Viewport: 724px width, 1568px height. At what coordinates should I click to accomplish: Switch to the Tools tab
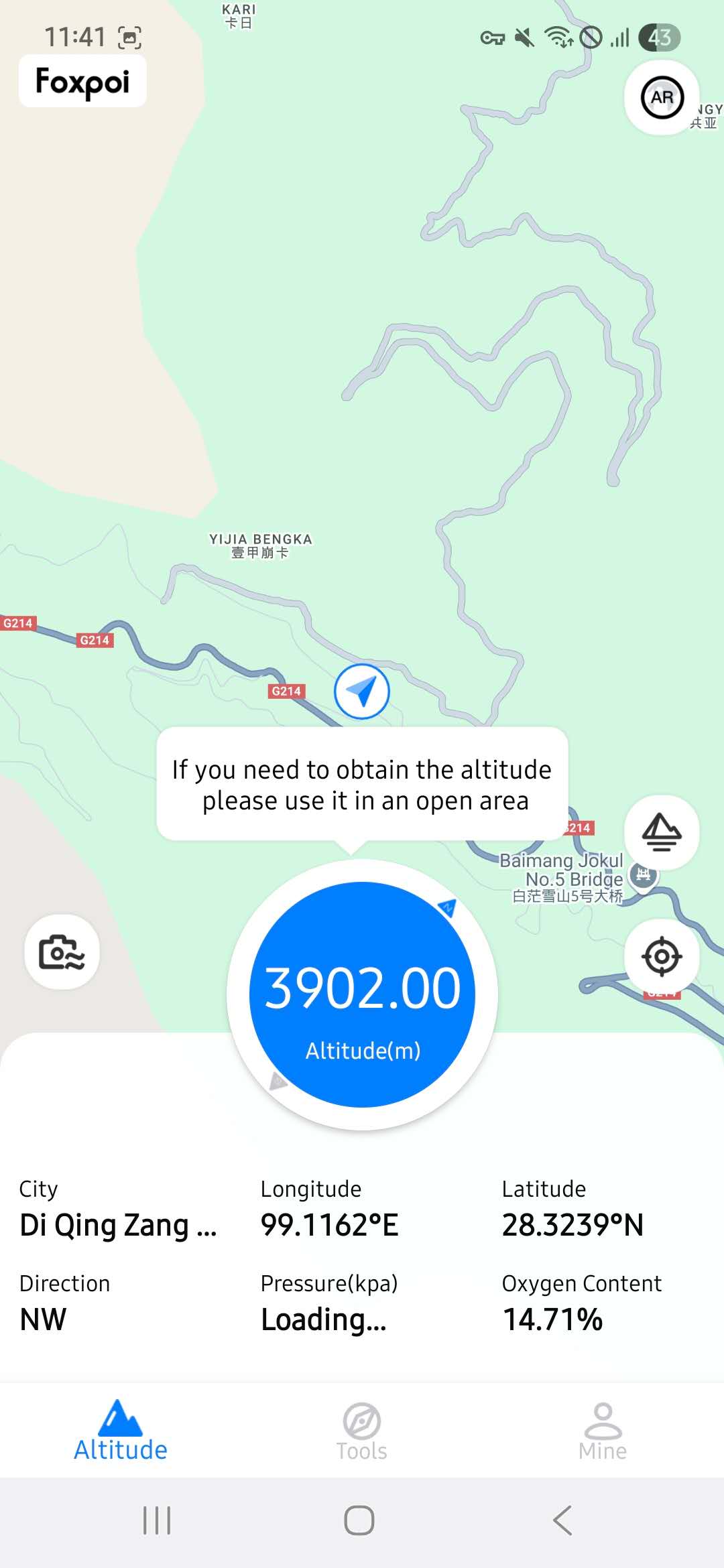pos(362,1431)
